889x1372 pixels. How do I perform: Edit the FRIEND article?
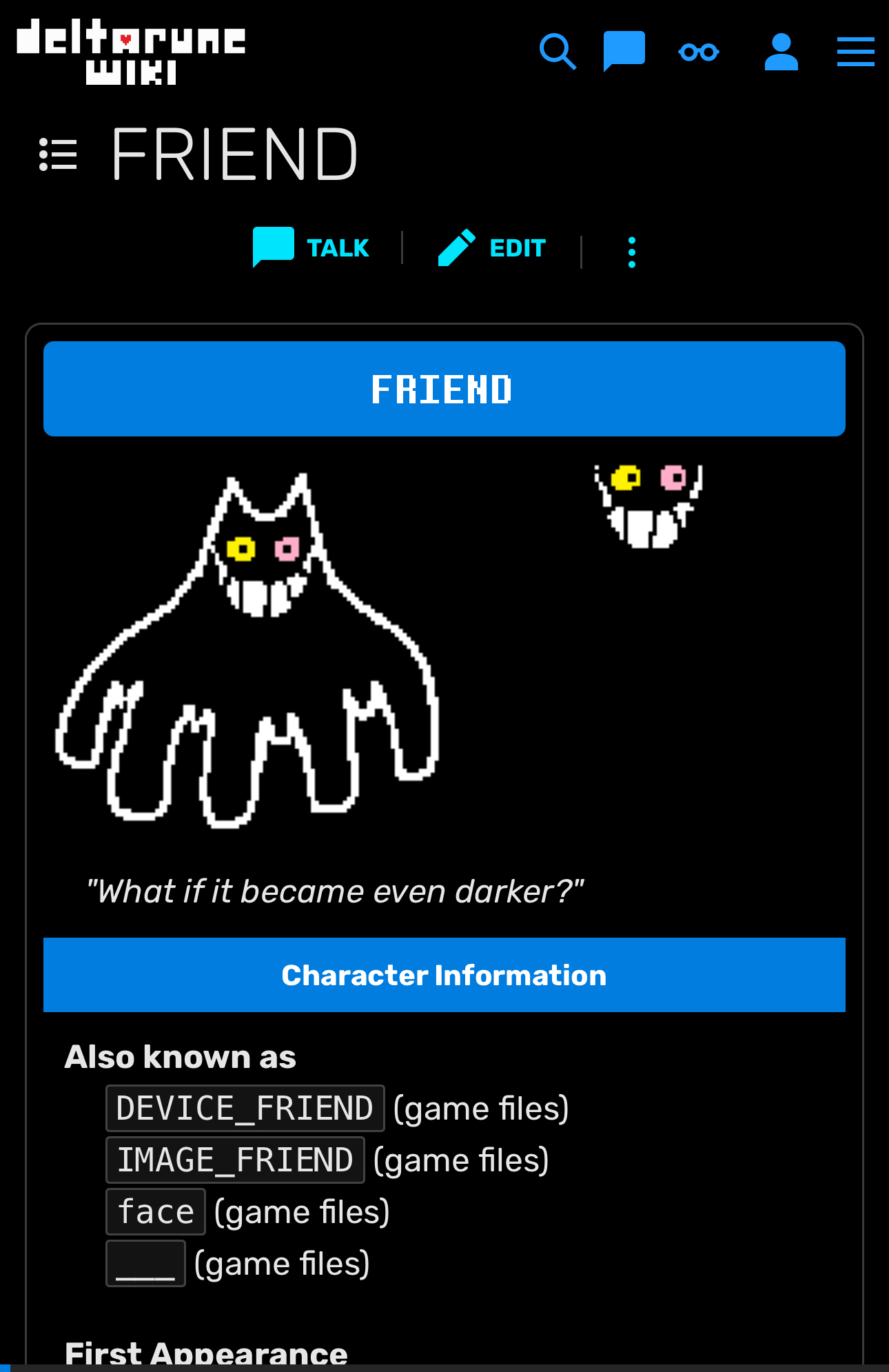pos(492,248)
